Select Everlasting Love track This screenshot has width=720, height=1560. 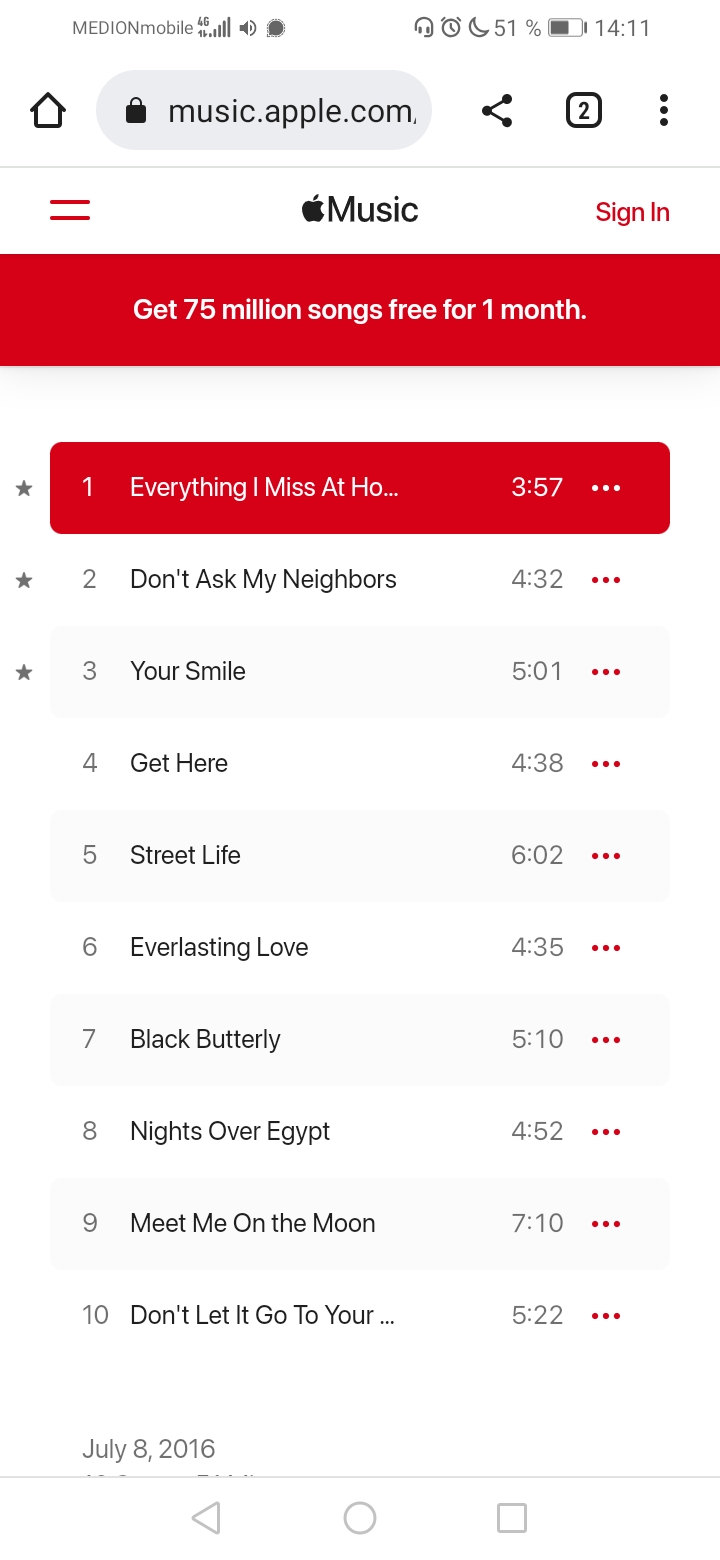click(219, 948)
